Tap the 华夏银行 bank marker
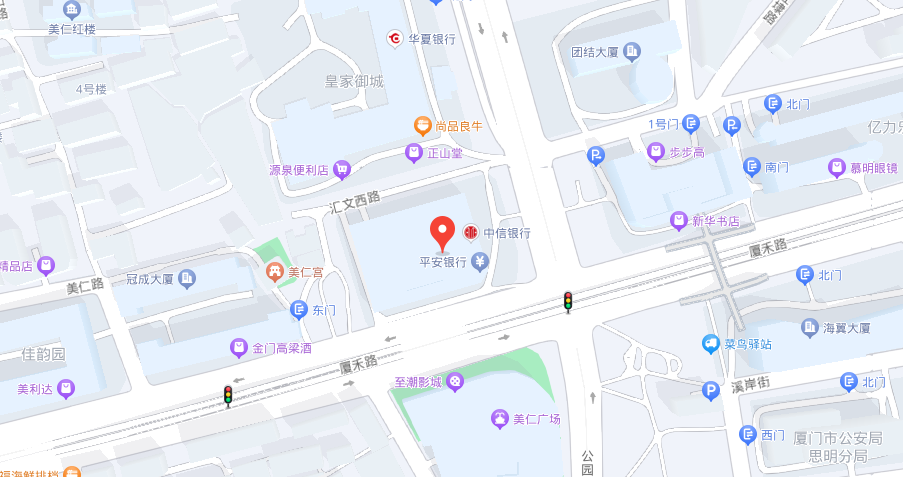Viewport: 903px width, 477px height. pyautogui.click(x=395, y=38)
